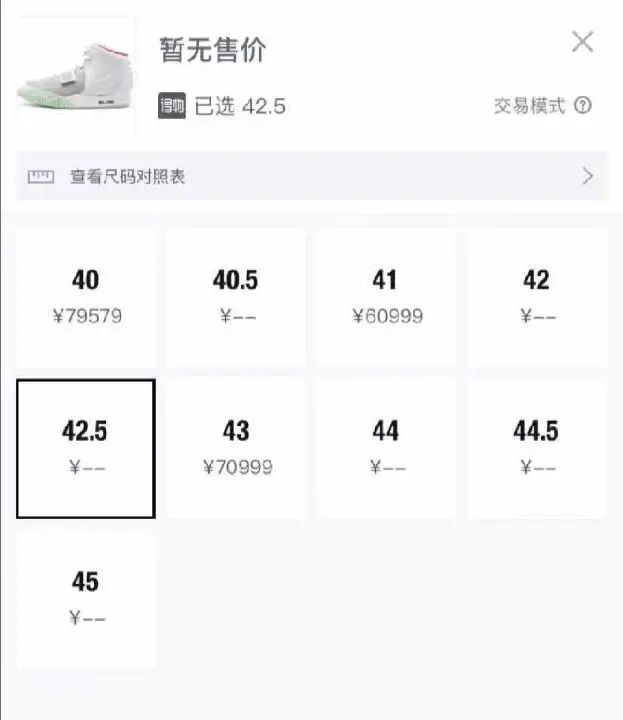The width and height of the screenshot is (623, 720).
Task: Choose size 43 priced ¥70999
Action: point(236,448)
